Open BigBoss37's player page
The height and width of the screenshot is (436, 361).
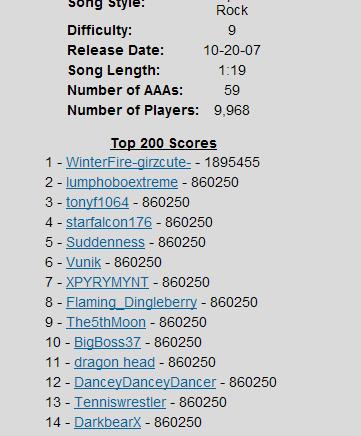(x=107, y=342)
